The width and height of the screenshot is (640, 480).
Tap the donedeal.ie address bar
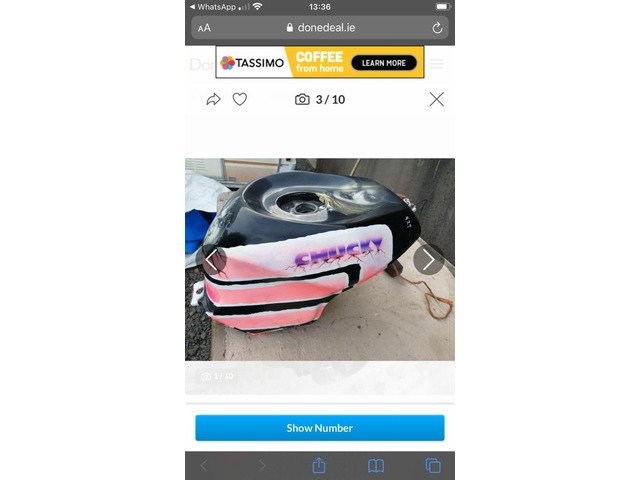pos(320,28)
